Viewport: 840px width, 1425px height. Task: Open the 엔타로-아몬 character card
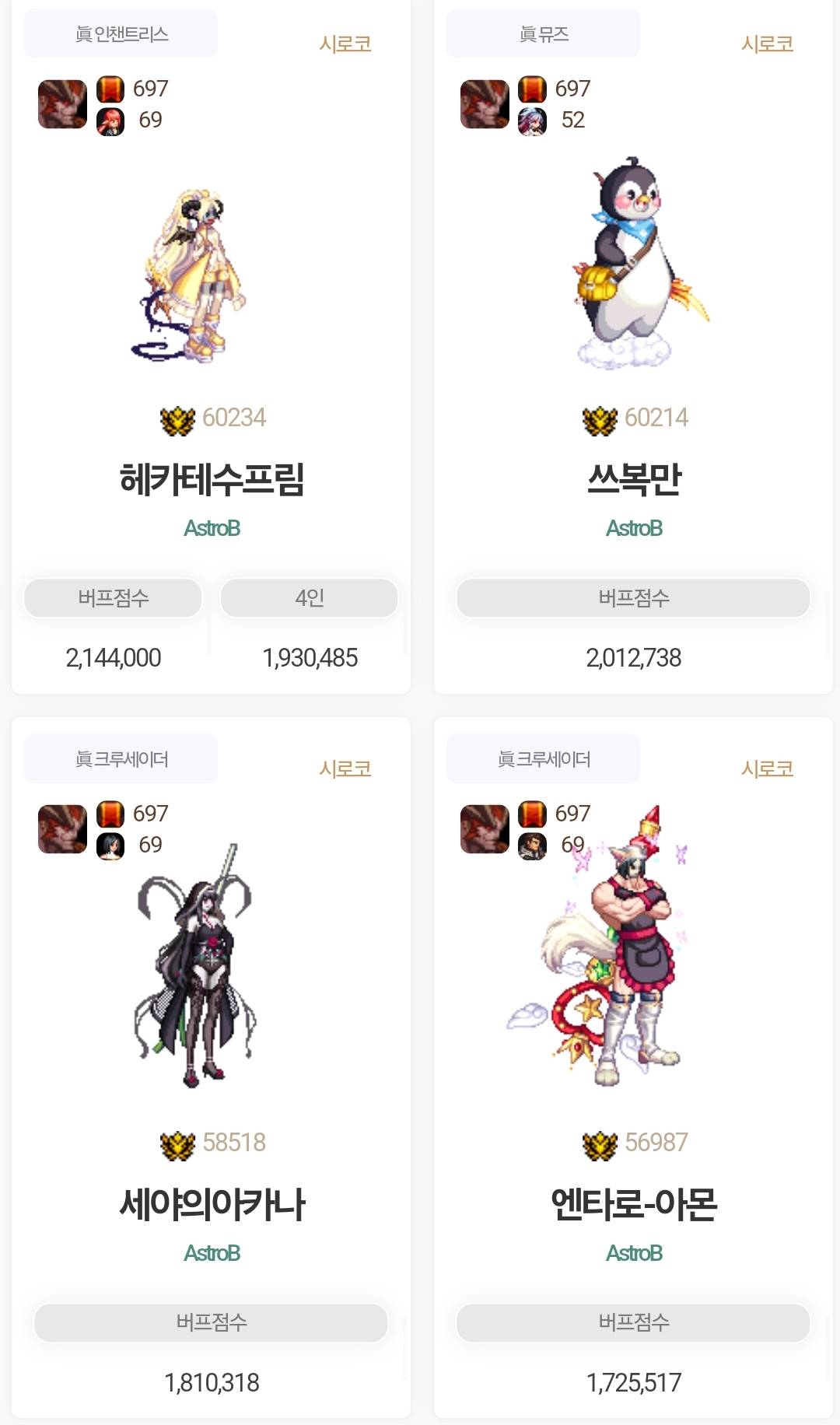(x=633, y=1204)
